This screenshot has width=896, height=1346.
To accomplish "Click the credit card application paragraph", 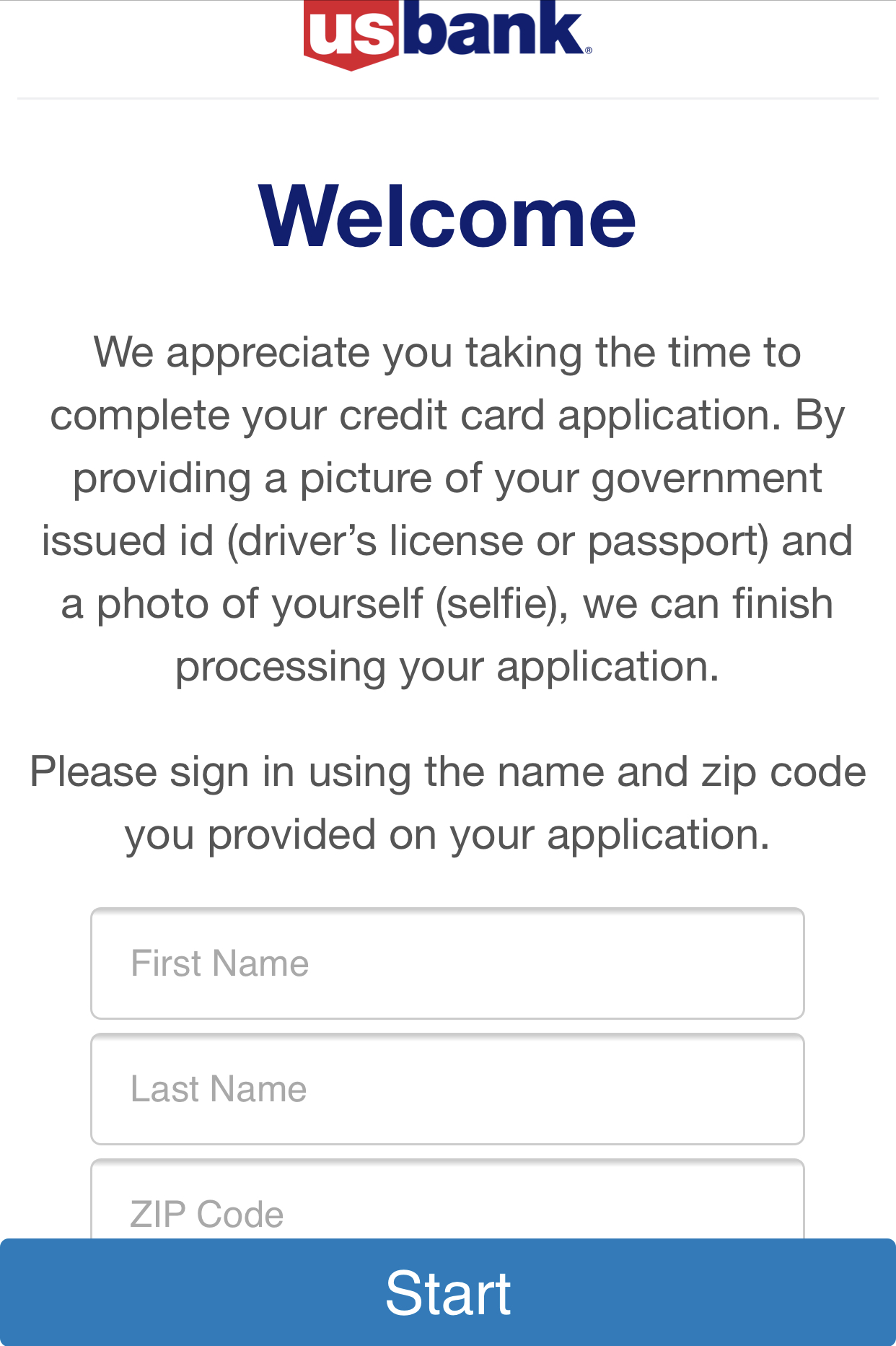I will click(448, 509).
